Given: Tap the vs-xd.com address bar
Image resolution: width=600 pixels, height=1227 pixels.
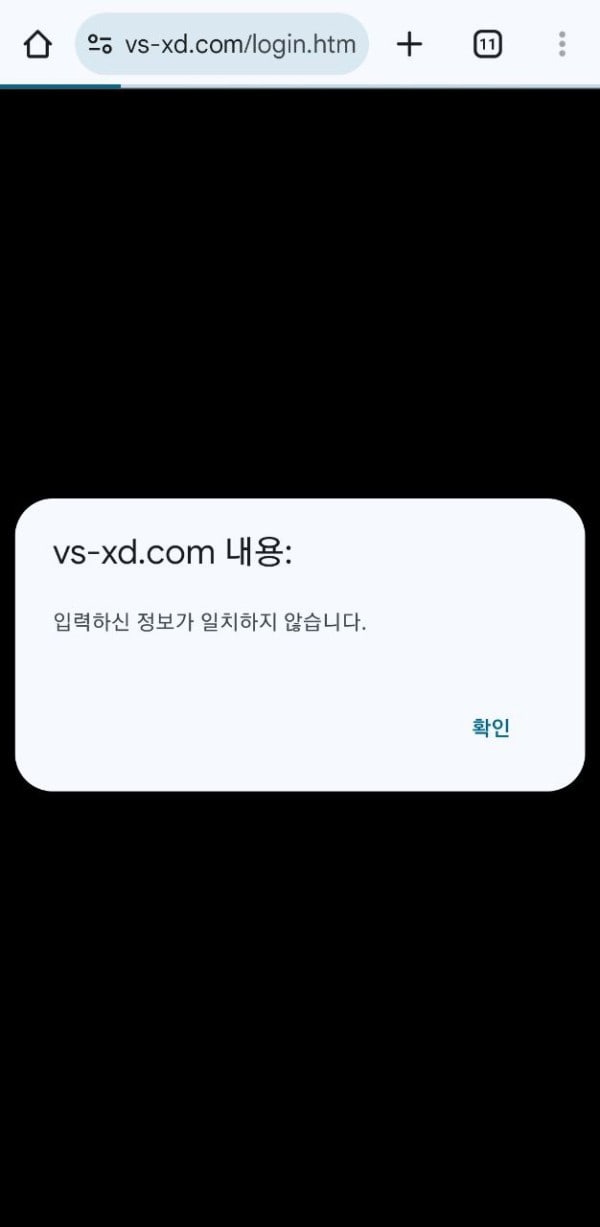Looking at the screenshot, I should tap(240, 44).
